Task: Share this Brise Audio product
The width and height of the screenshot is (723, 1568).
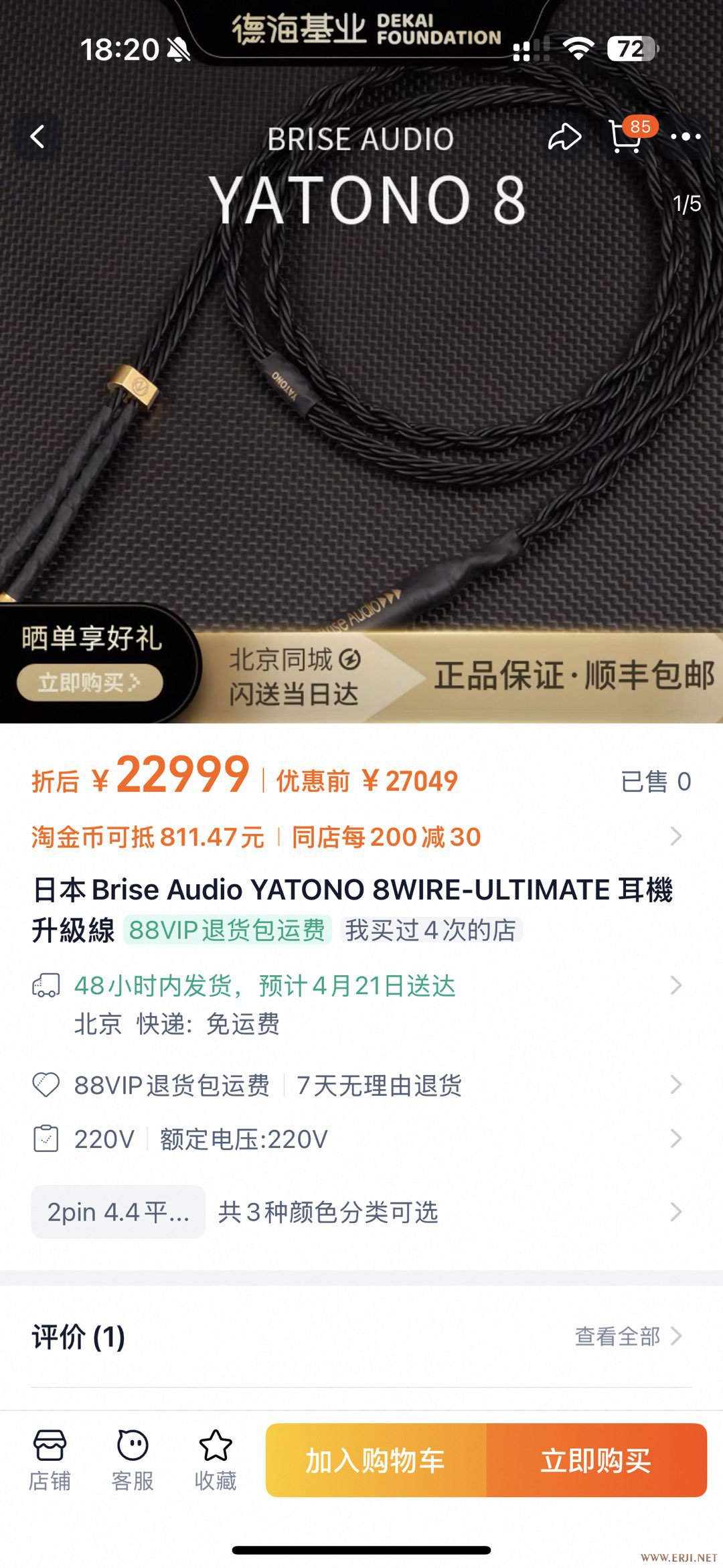Action: (x=564, y=137)
